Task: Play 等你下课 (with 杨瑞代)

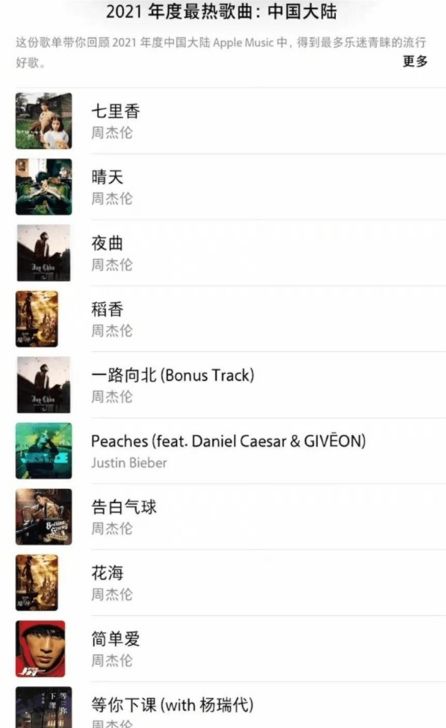Action: [231, 706]
